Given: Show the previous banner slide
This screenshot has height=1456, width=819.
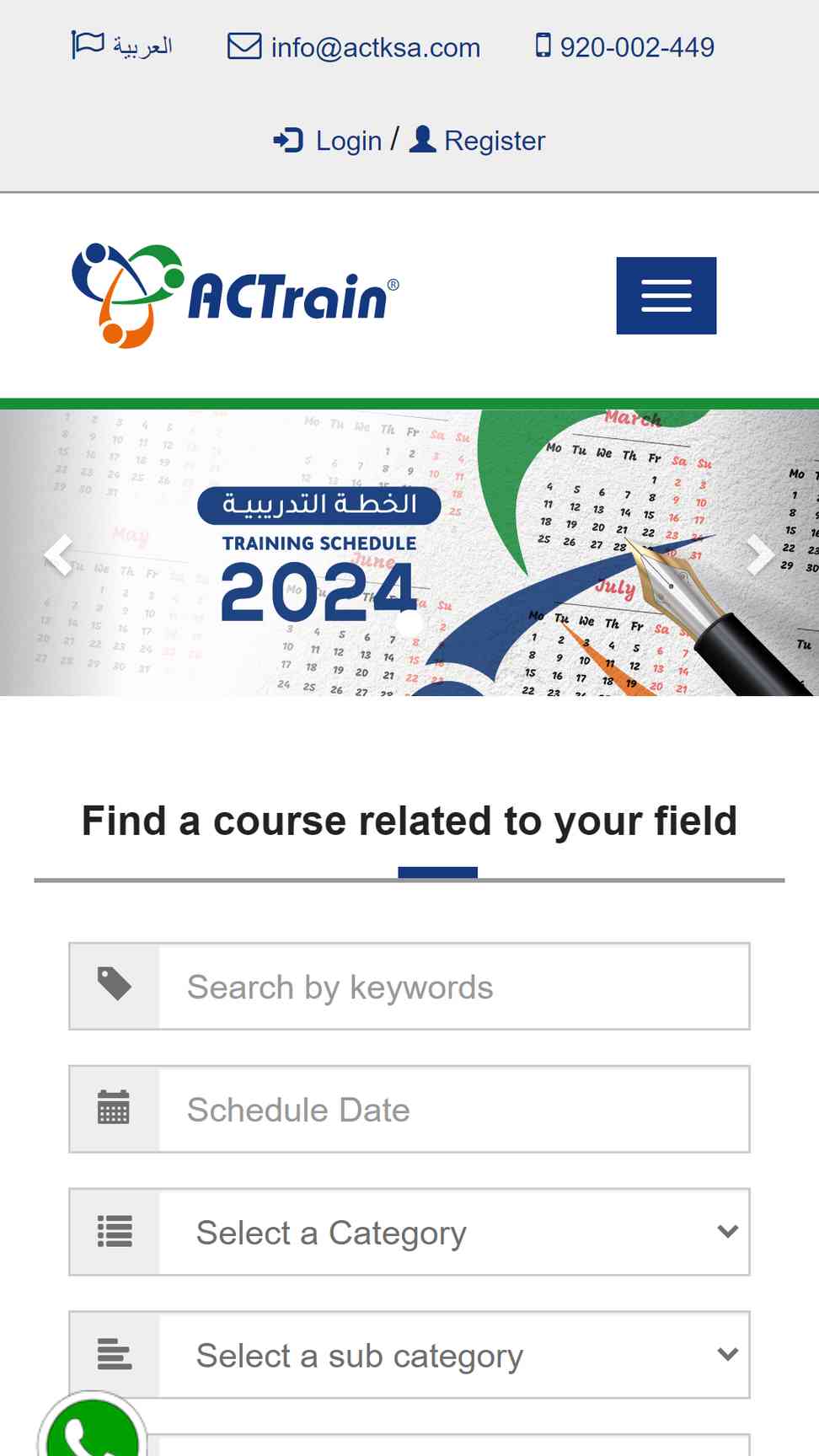Looking at the screenshot, I should click(58, 554).
